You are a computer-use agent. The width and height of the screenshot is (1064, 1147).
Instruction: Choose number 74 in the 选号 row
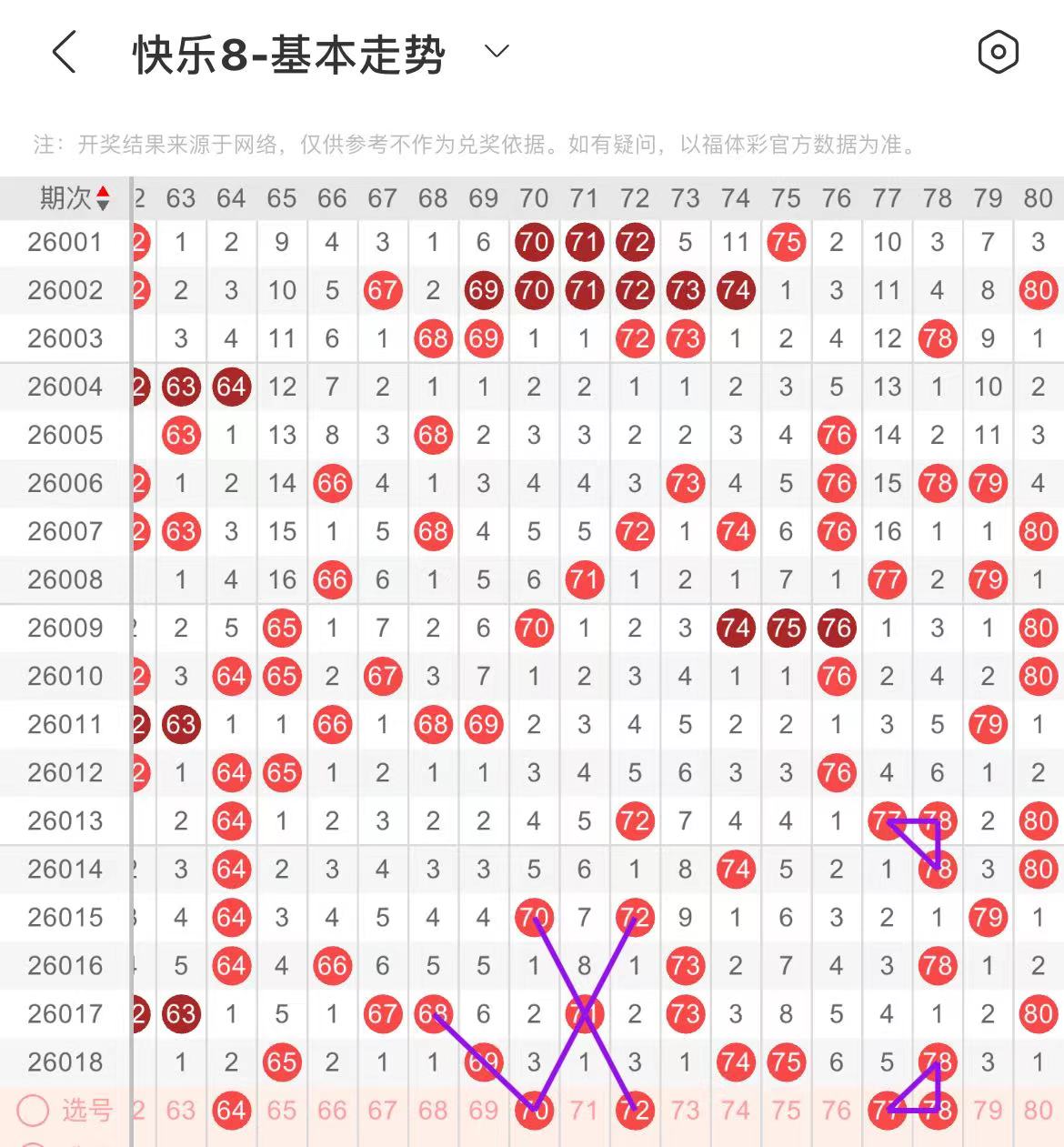[x=736, y=1111]
